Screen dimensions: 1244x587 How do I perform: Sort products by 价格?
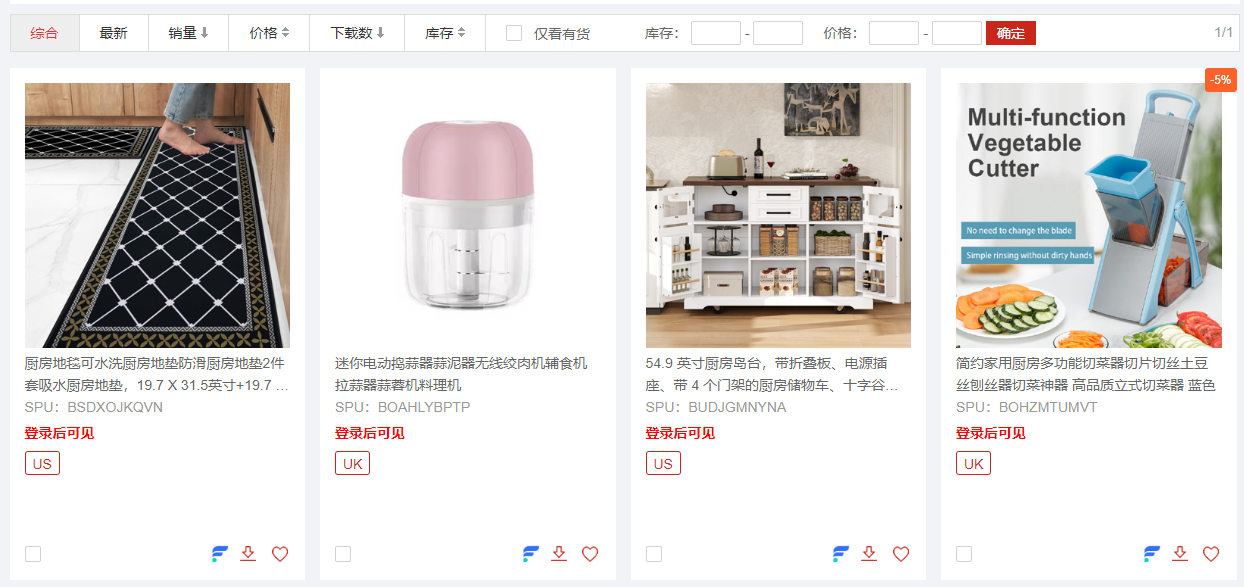coord(268,33)
